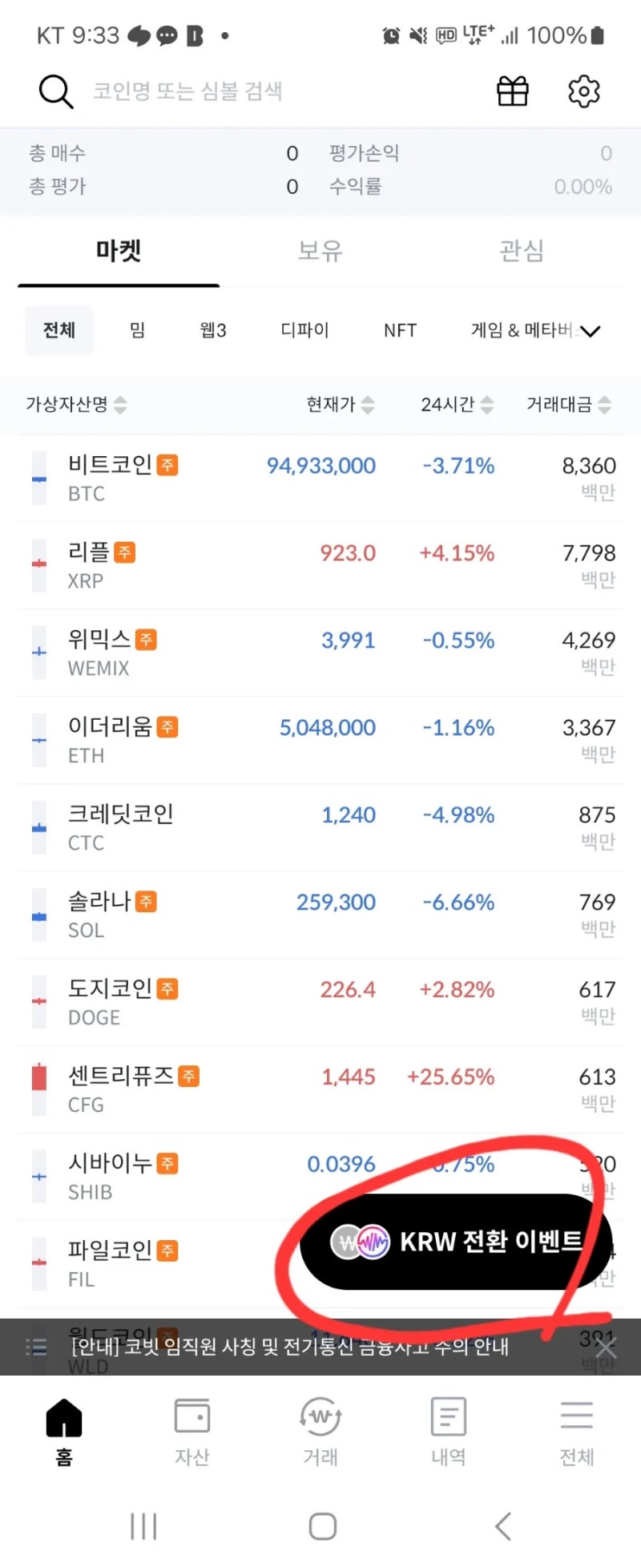Open the search magnifier icon

click(55, 91)
